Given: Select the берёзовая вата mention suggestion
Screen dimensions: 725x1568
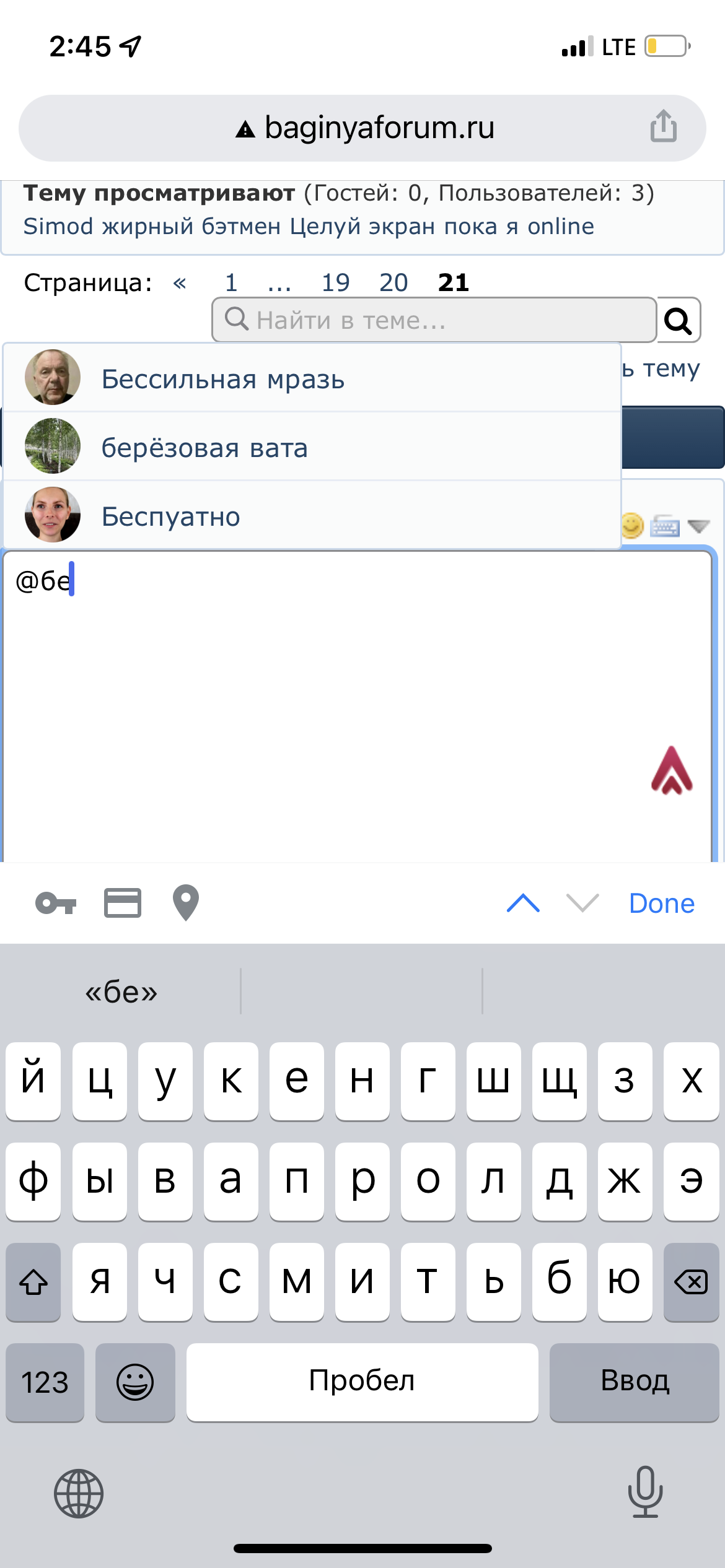Looking at the screenshot, I should [x=312, y=446].
